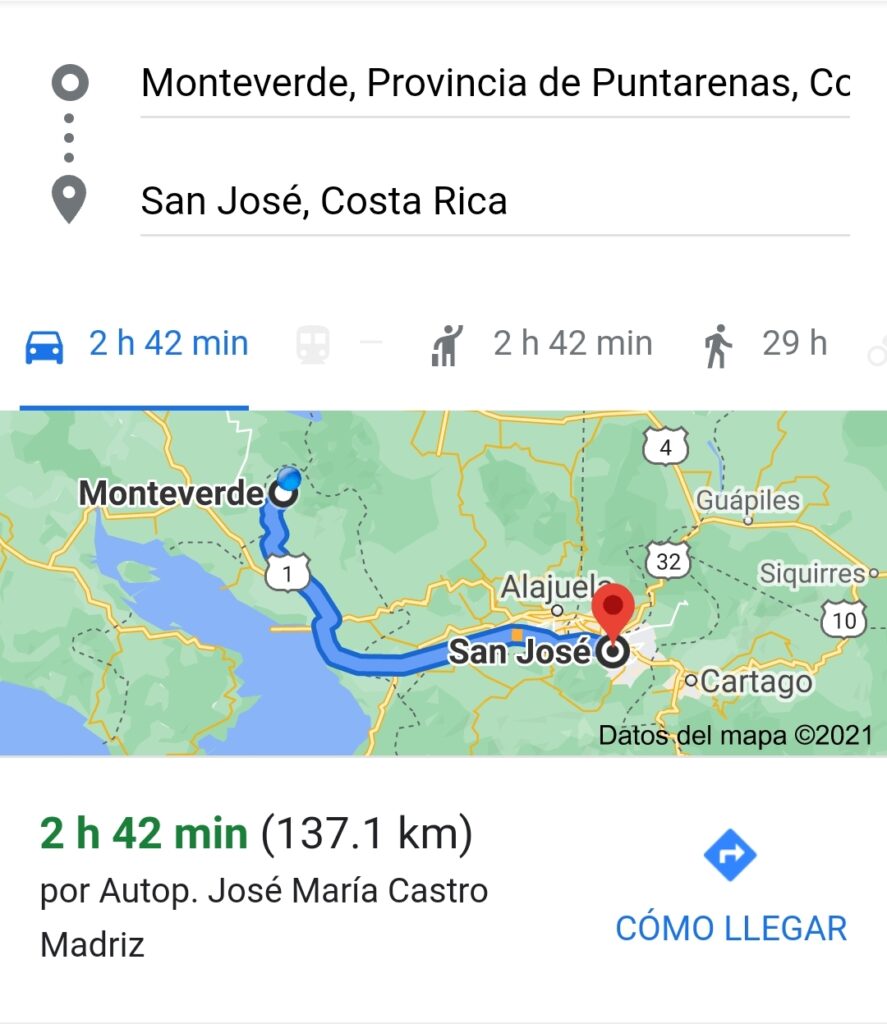
Task: Click the blue diamond navigation icon
Action: 729,855
